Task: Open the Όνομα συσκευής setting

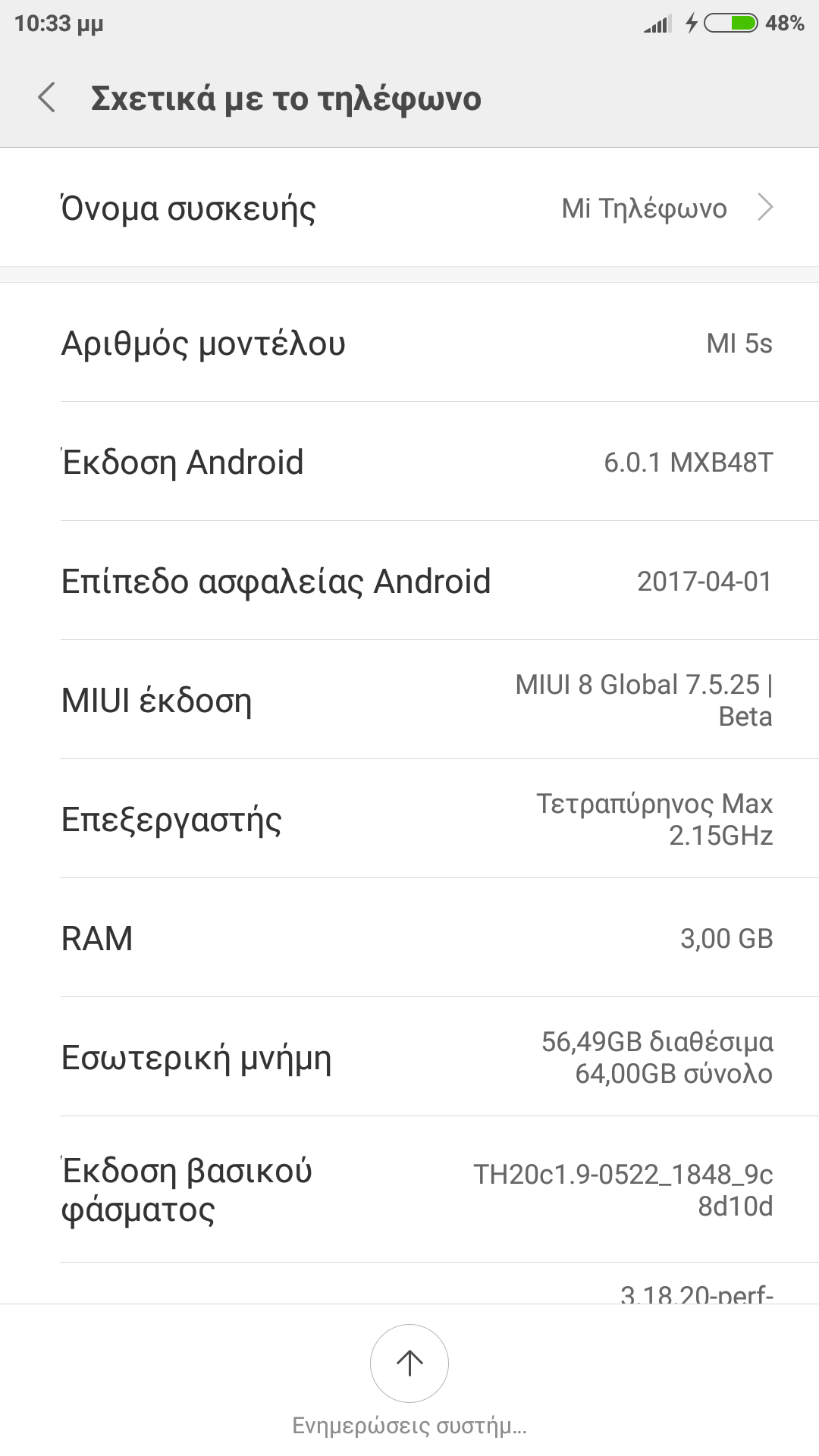Action: 409,208
